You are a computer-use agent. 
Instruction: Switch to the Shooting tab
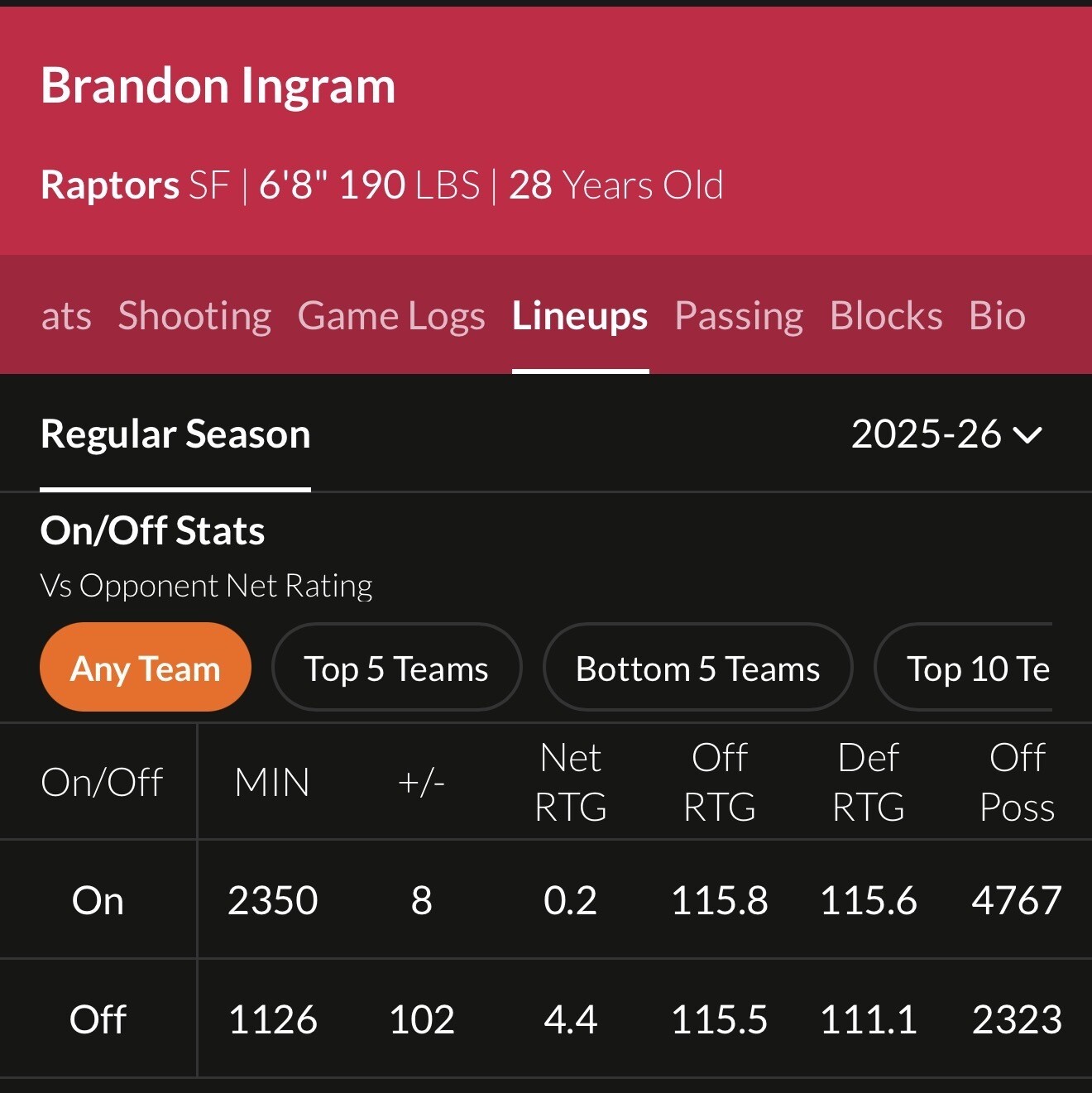[194, 316]
